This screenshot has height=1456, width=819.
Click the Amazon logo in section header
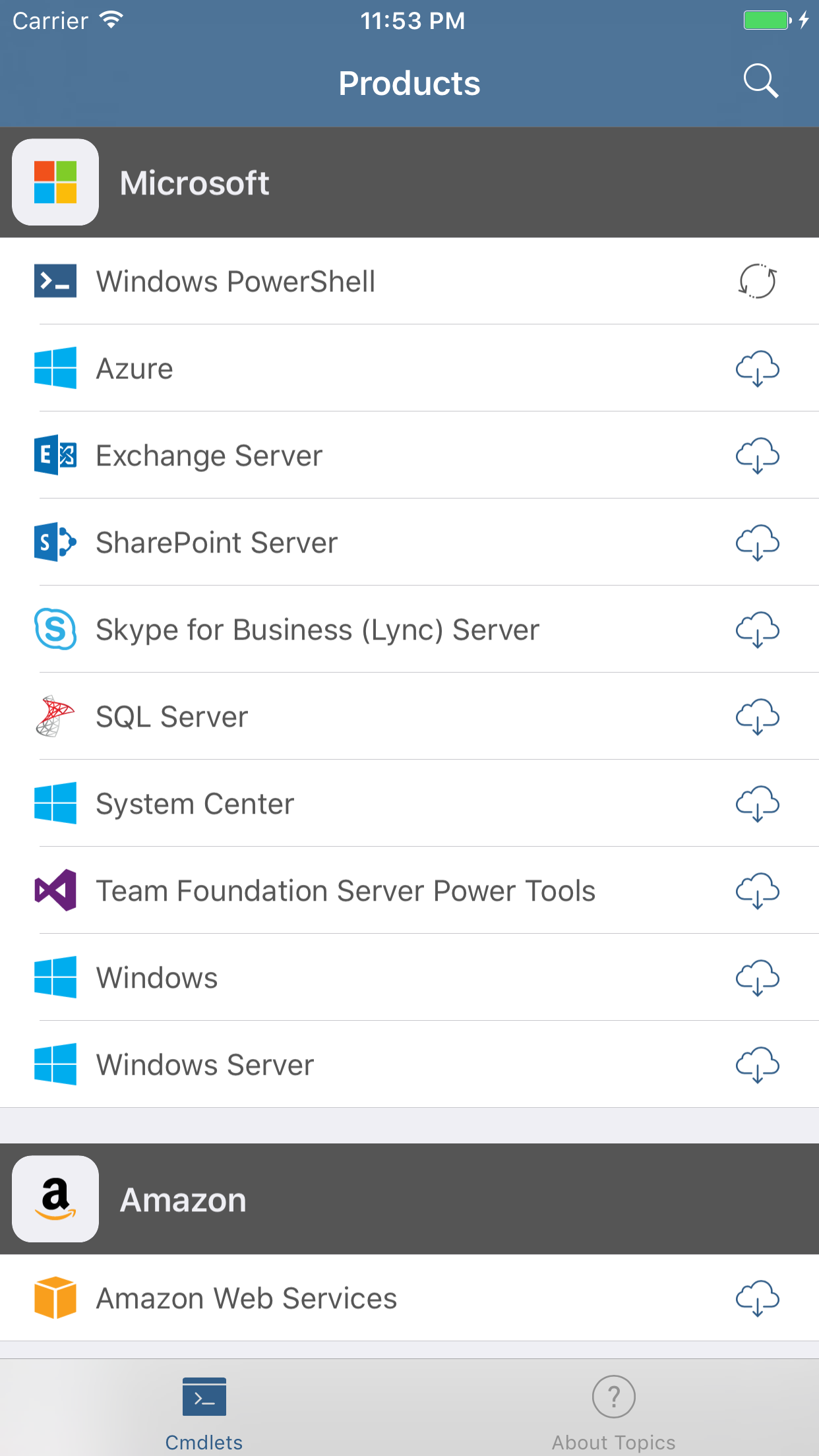(55, 1199)
